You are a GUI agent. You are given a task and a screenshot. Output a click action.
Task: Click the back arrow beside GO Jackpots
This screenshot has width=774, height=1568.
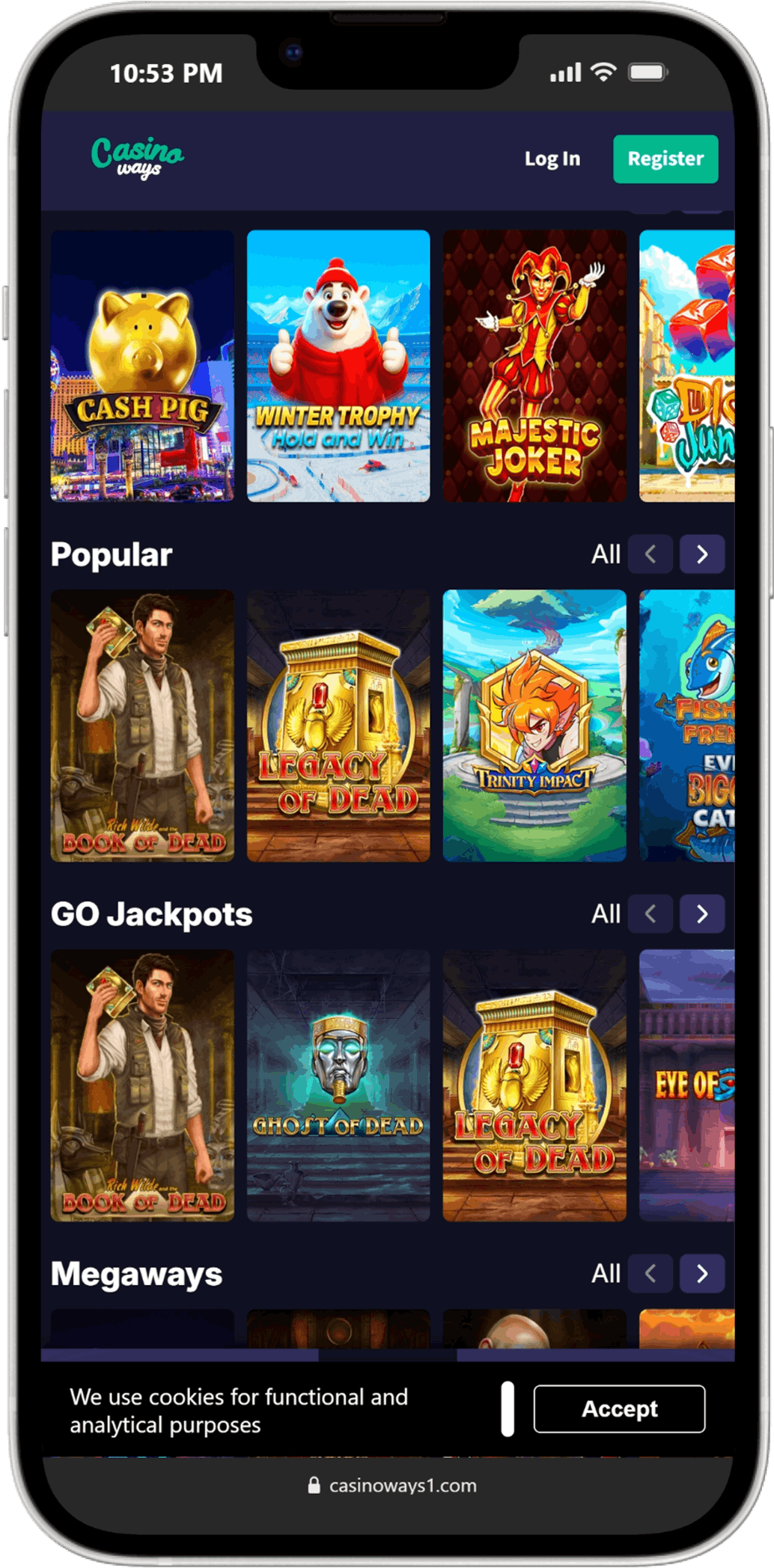(650, 914)
